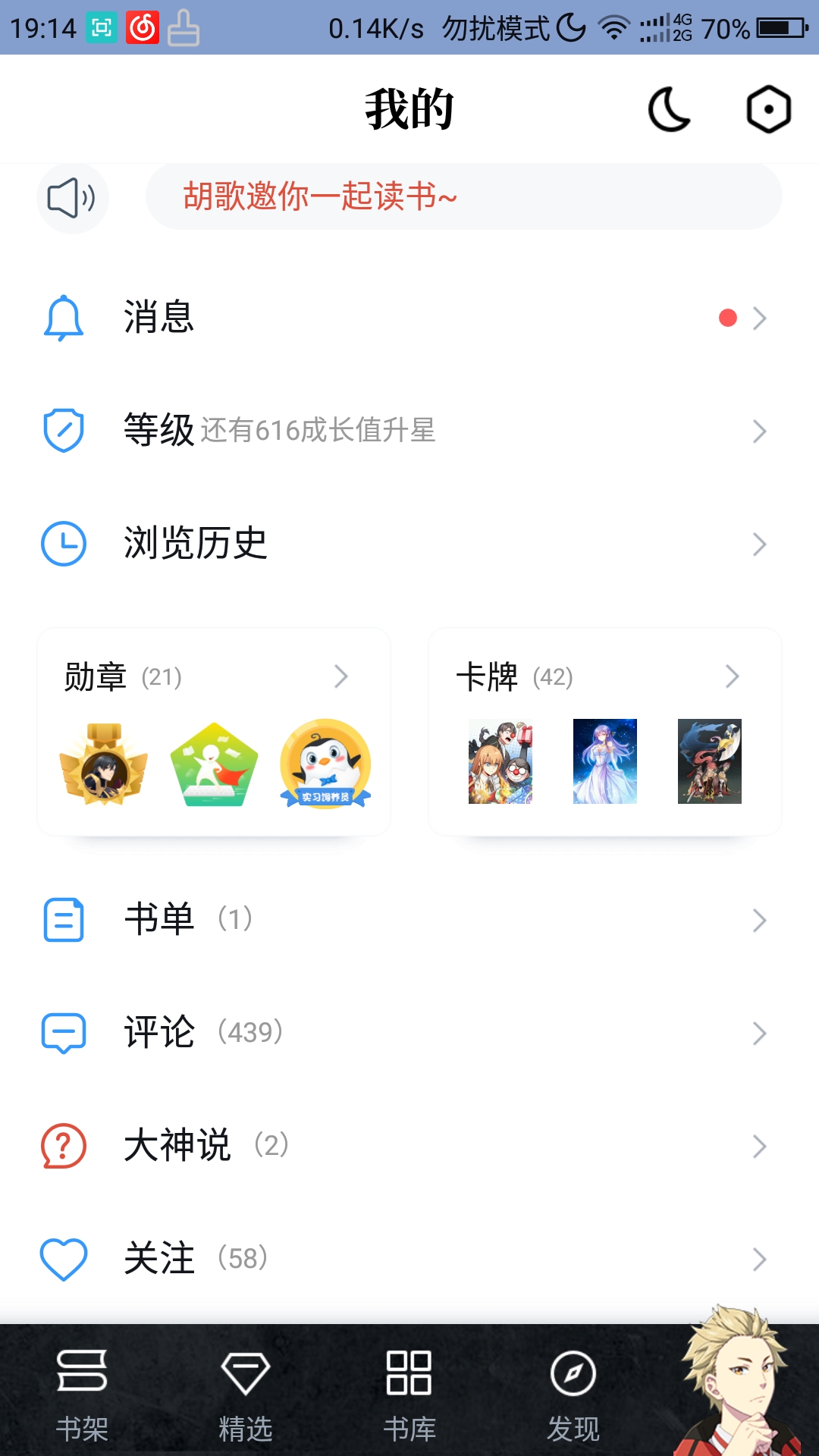
Task: View my 评论 comments
Action: [x=409, y=1033]
